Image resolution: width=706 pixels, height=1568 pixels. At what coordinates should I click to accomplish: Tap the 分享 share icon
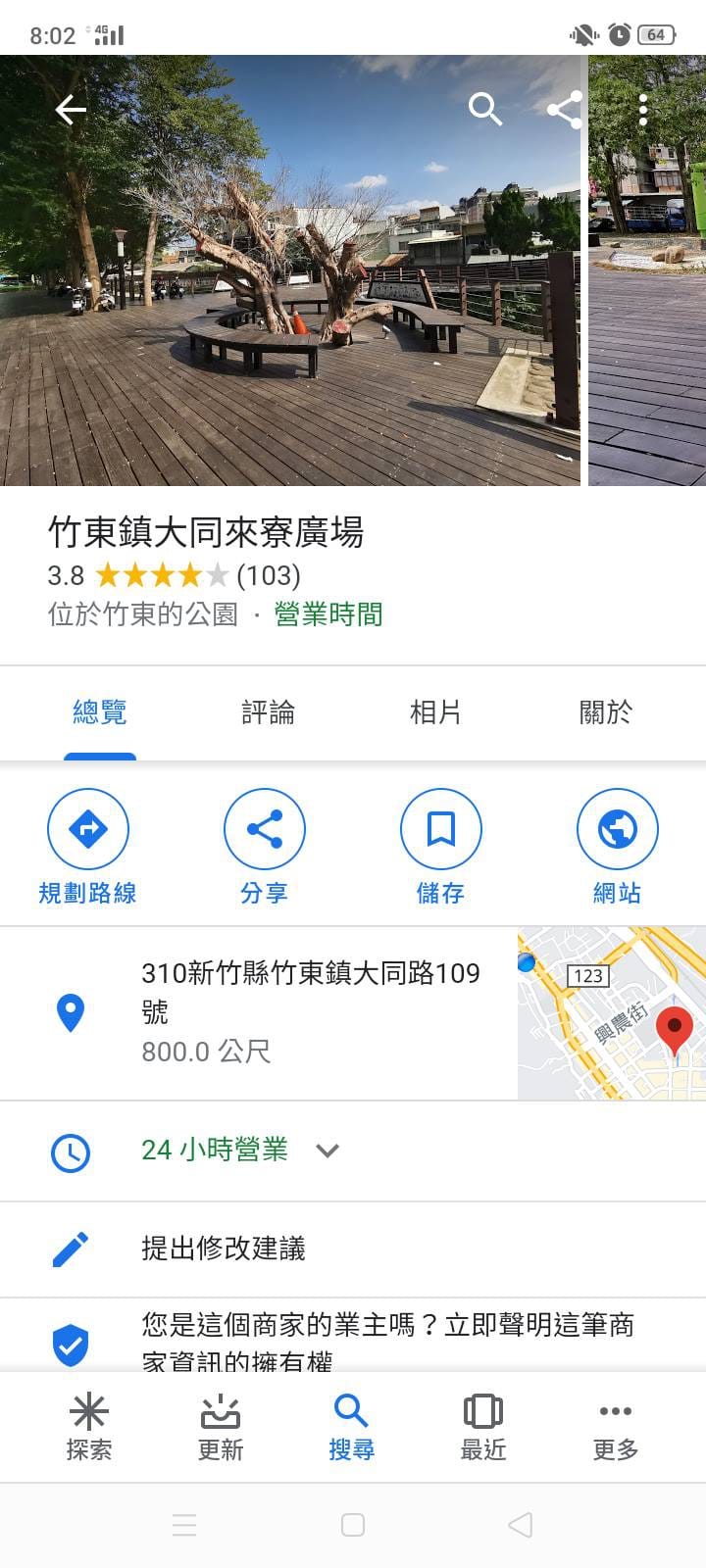tap(265, 828)
